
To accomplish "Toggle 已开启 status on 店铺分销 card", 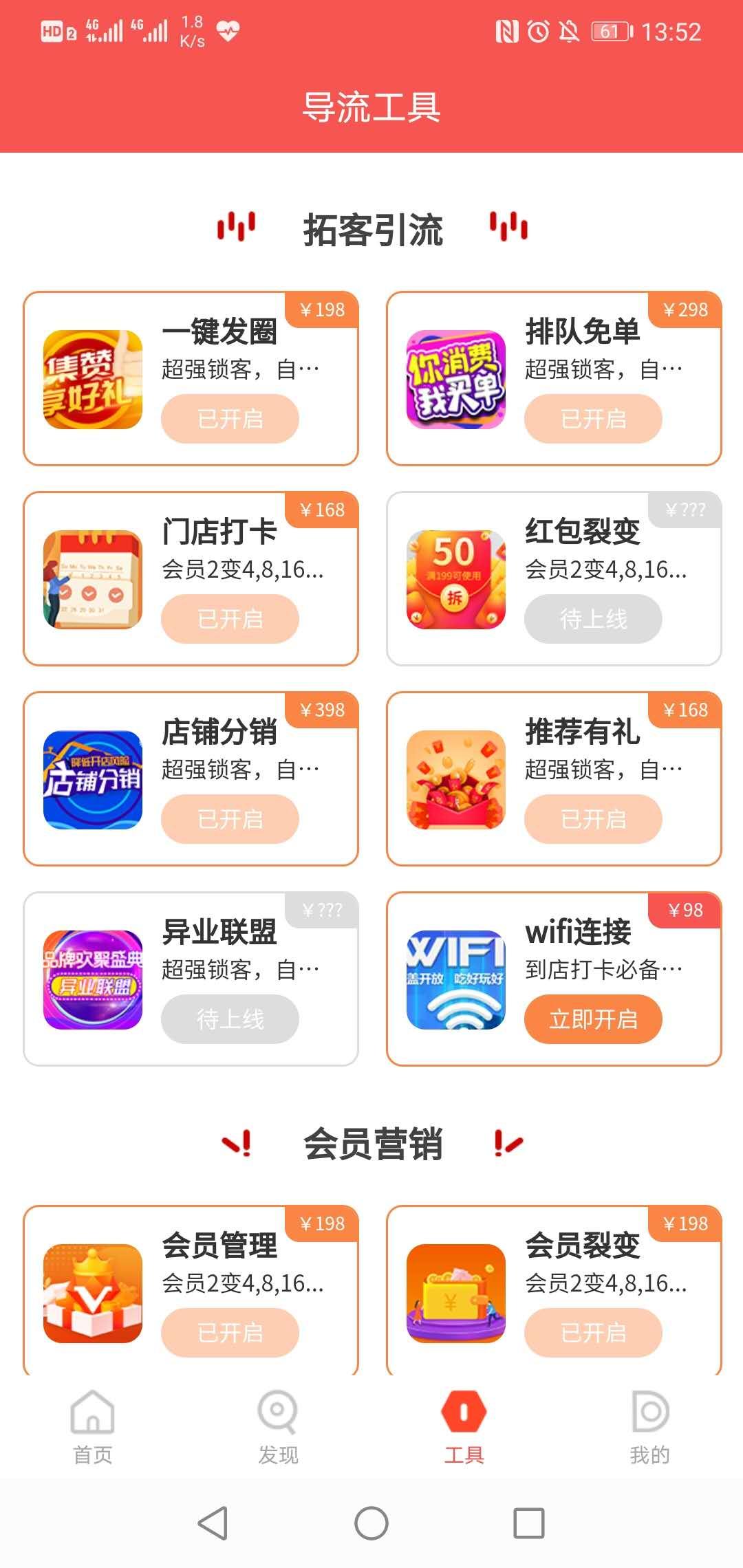I will tap(230, 819).
